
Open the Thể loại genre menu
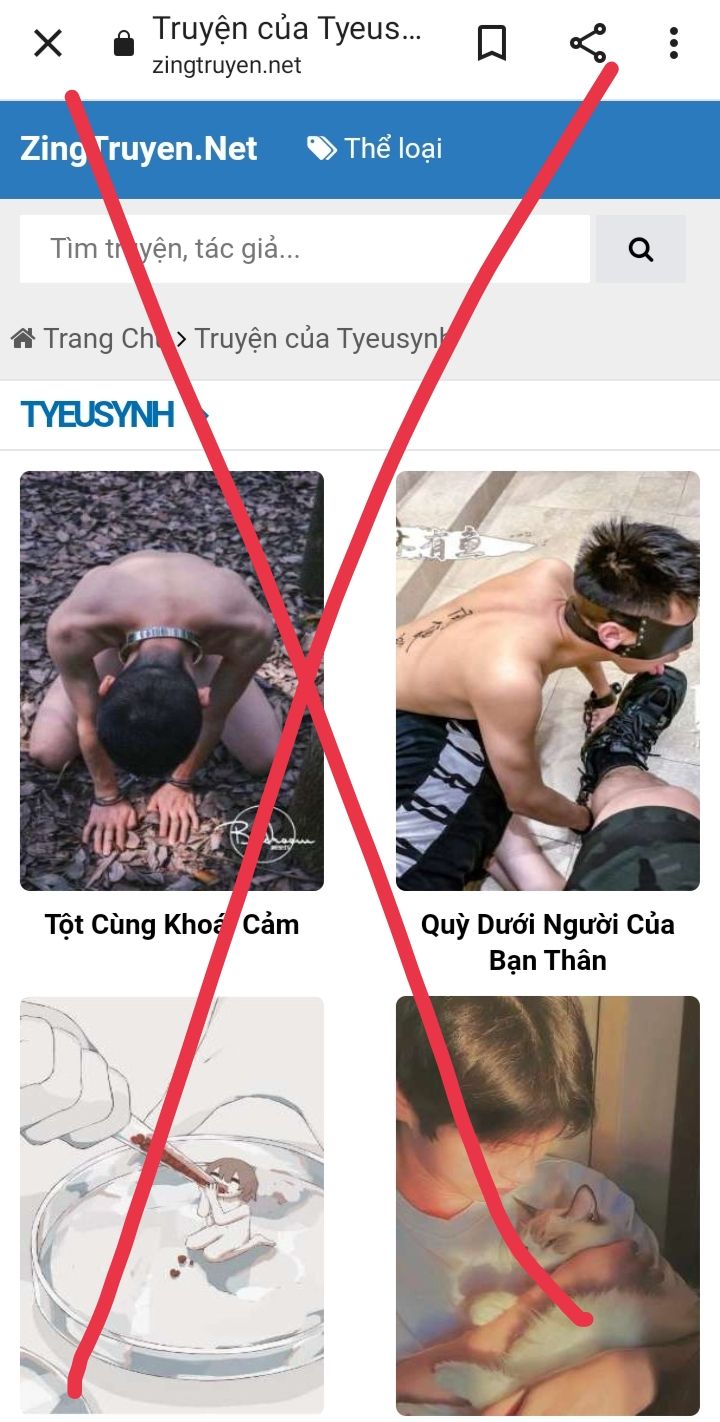pyautogui.click(x=375, y=149)
